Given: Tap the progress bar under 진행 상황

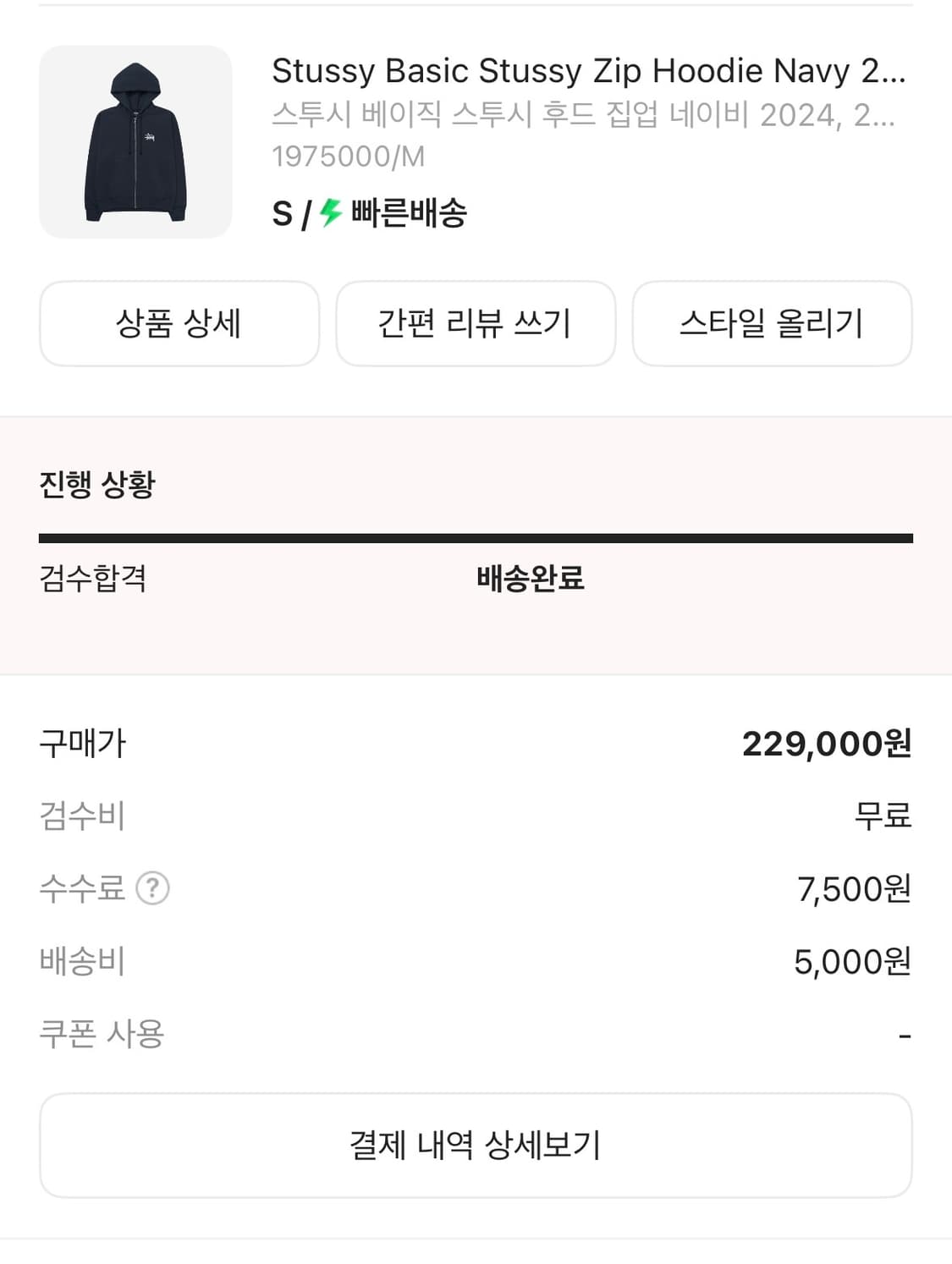Looking at the screenshot, I should coord(476,536).
